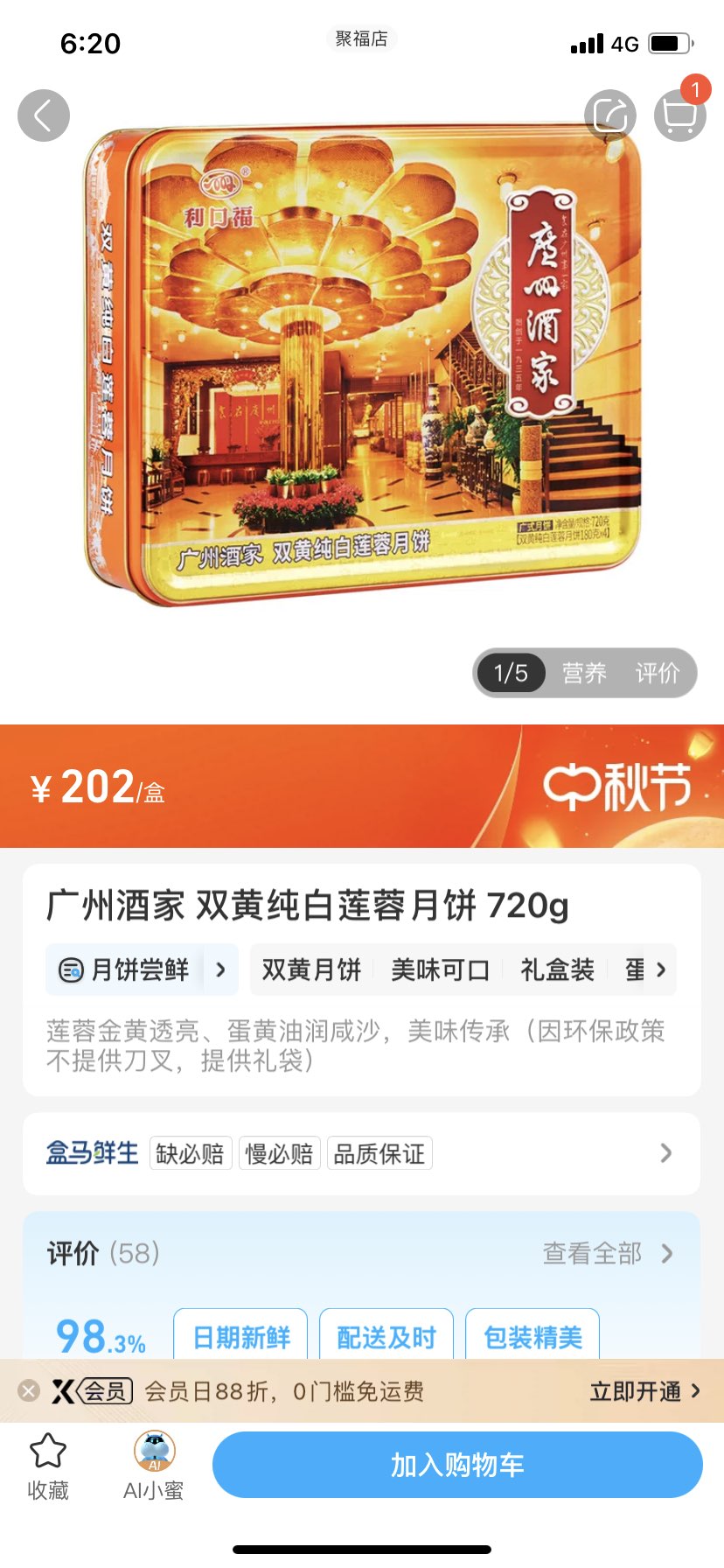The image size is (724, 1568).
Task: Filter reviews by 包装精美
Action: coord(533,1337)
